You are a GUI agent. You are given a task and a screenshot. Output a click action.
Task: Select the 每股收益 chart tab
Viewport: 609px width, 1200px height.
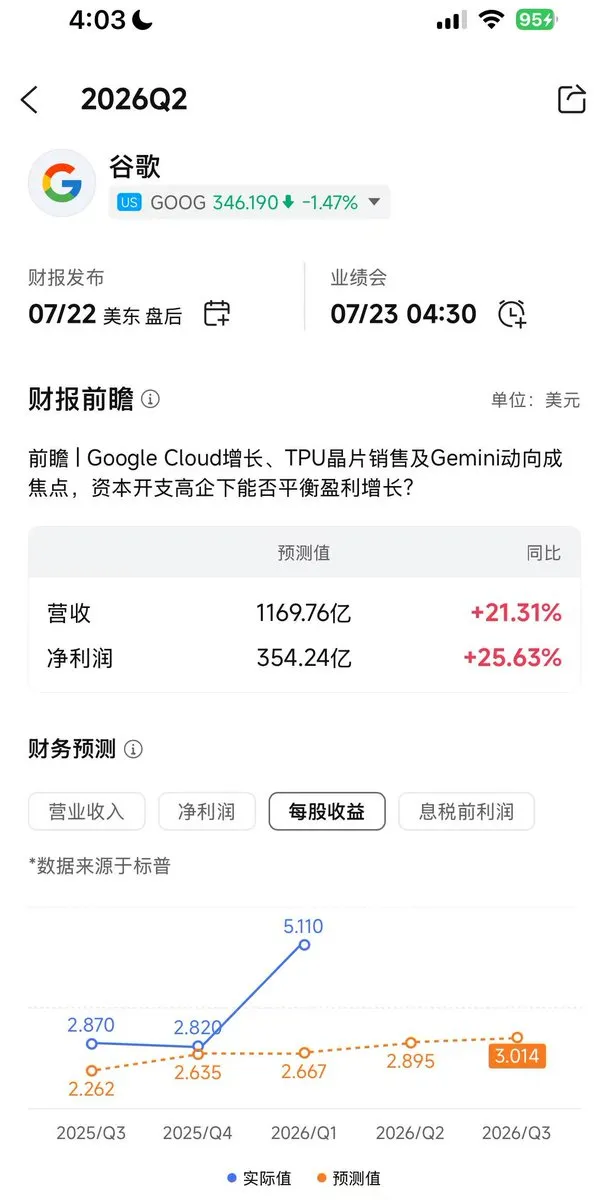click(327, 811)
